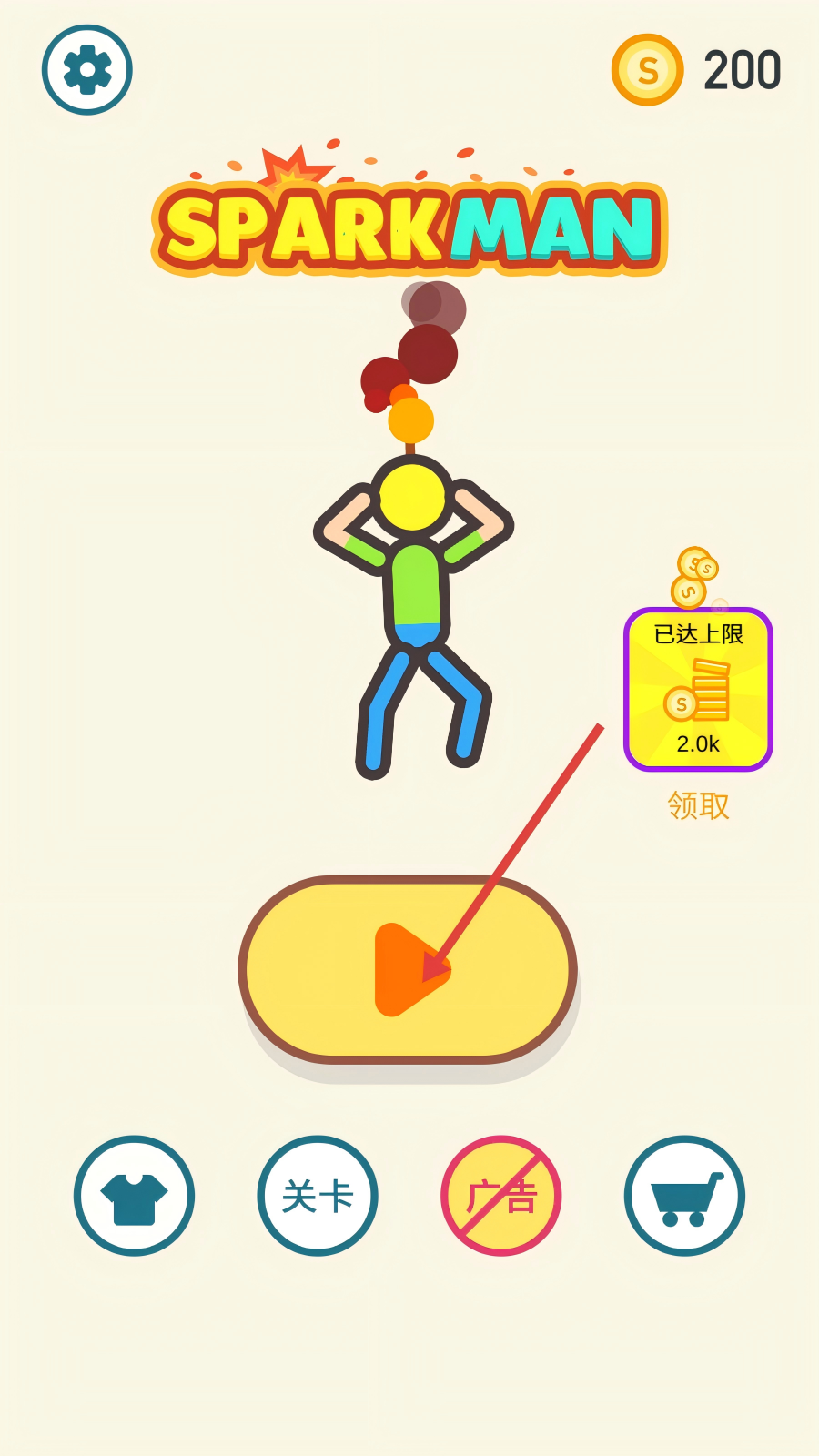This screenshot has height=1456, width=819.
Task: Claim the 2.0k coin reward card
Action: [698, 689]
